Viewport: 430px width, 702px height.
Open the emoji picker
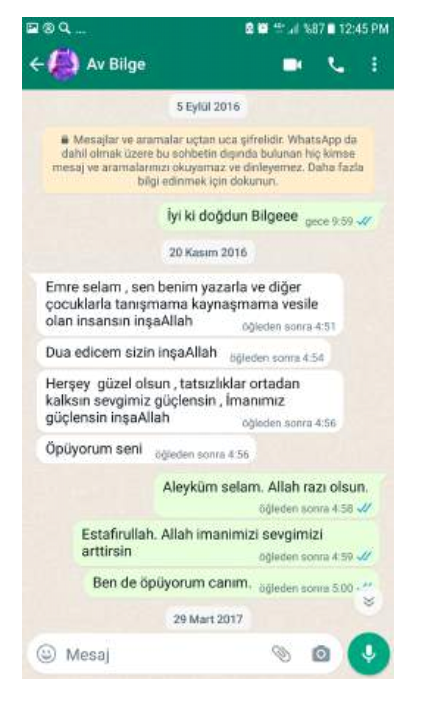point(47,654)
